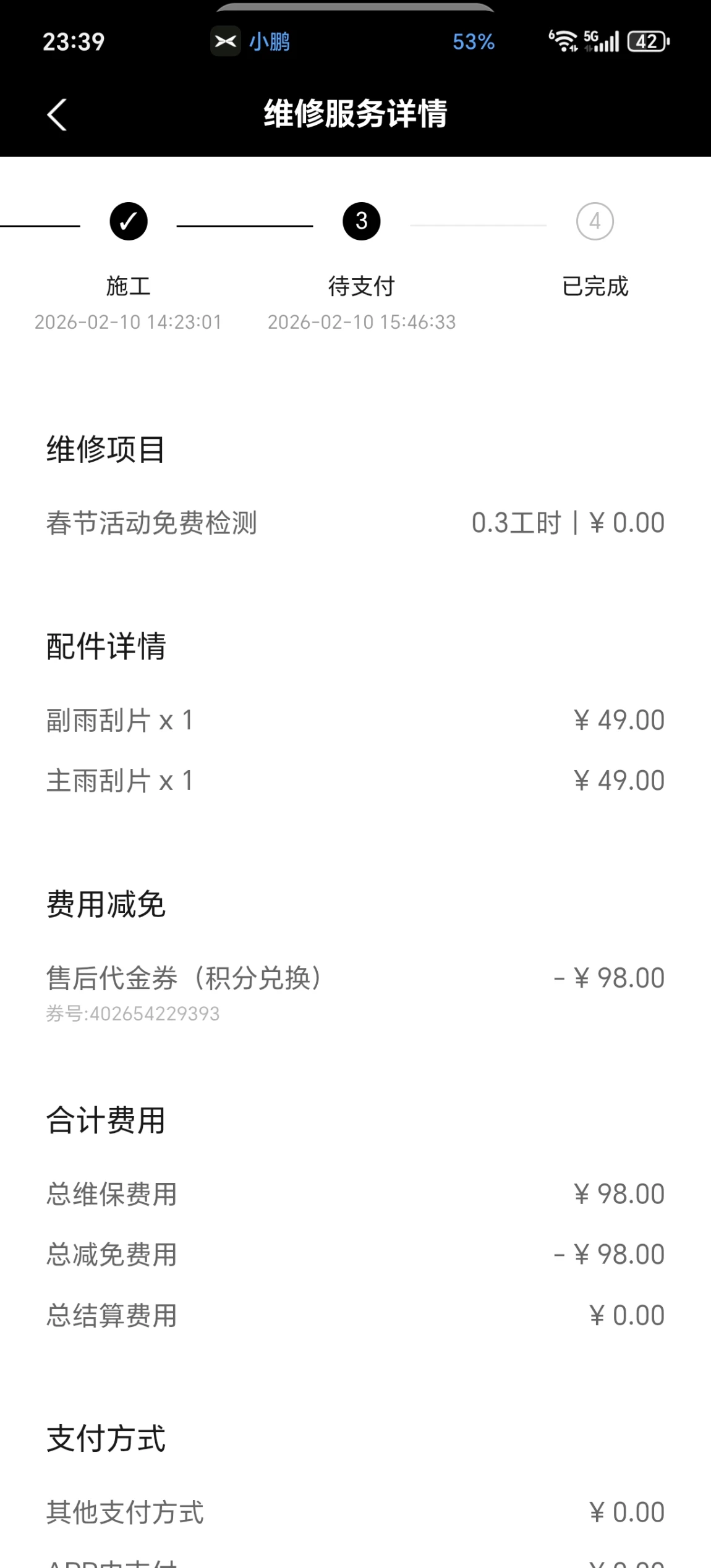Go back from the repair service details
This screenshot has height=1568, width=711.
[x=57, y=115]
